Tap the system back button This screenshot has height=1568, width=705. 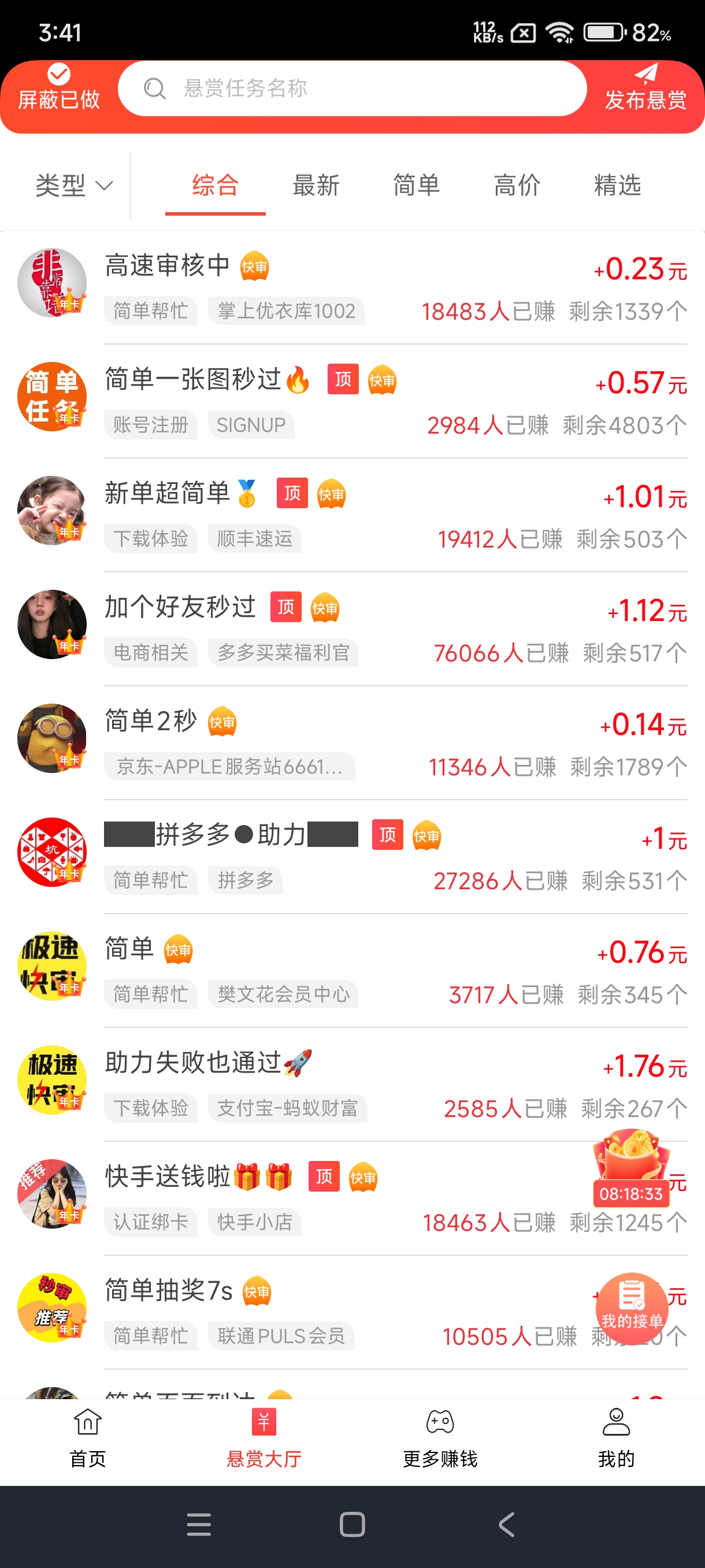(506, 1525)
